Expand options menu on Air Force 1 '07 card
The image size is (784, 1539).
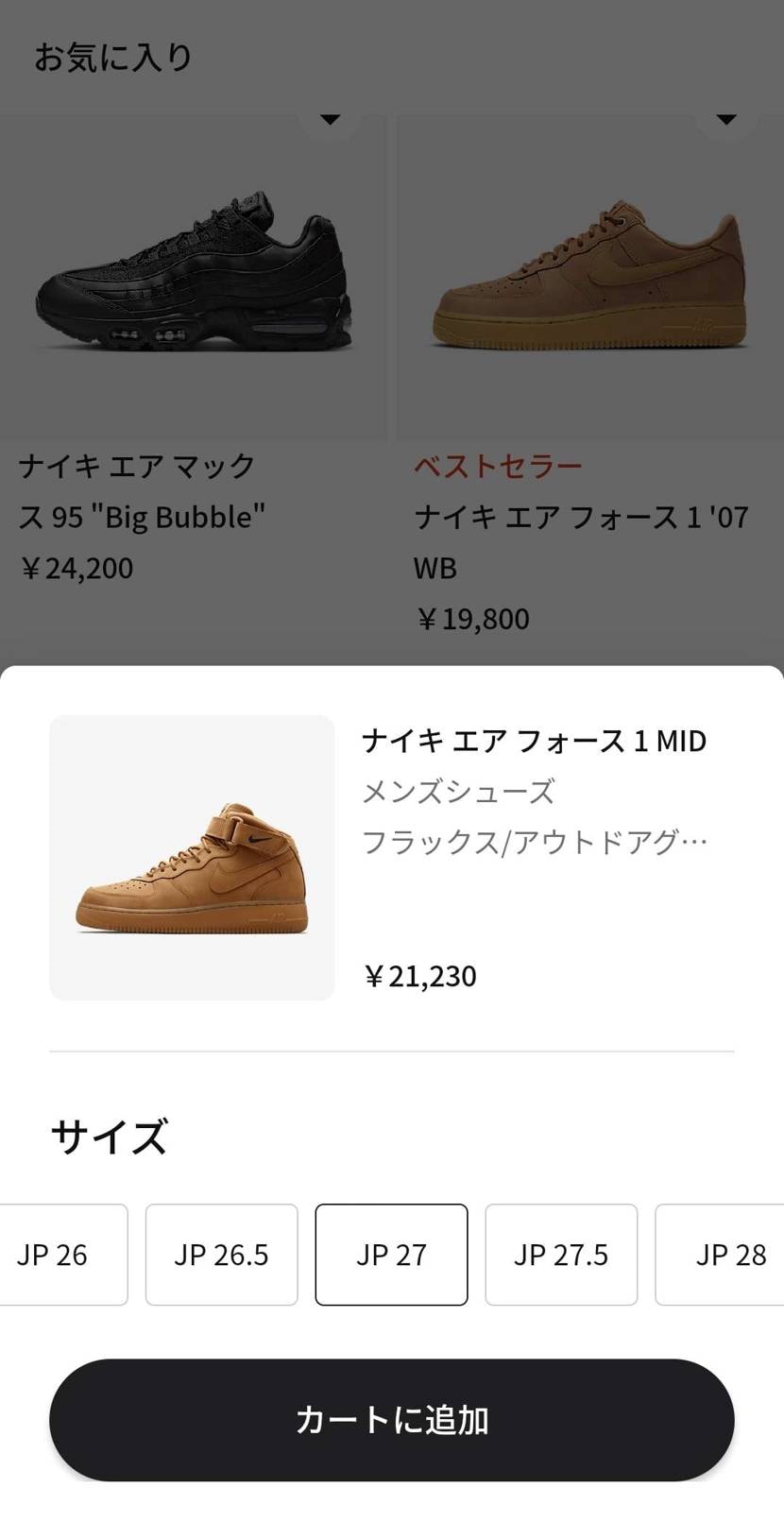click(x=727, y=119)
